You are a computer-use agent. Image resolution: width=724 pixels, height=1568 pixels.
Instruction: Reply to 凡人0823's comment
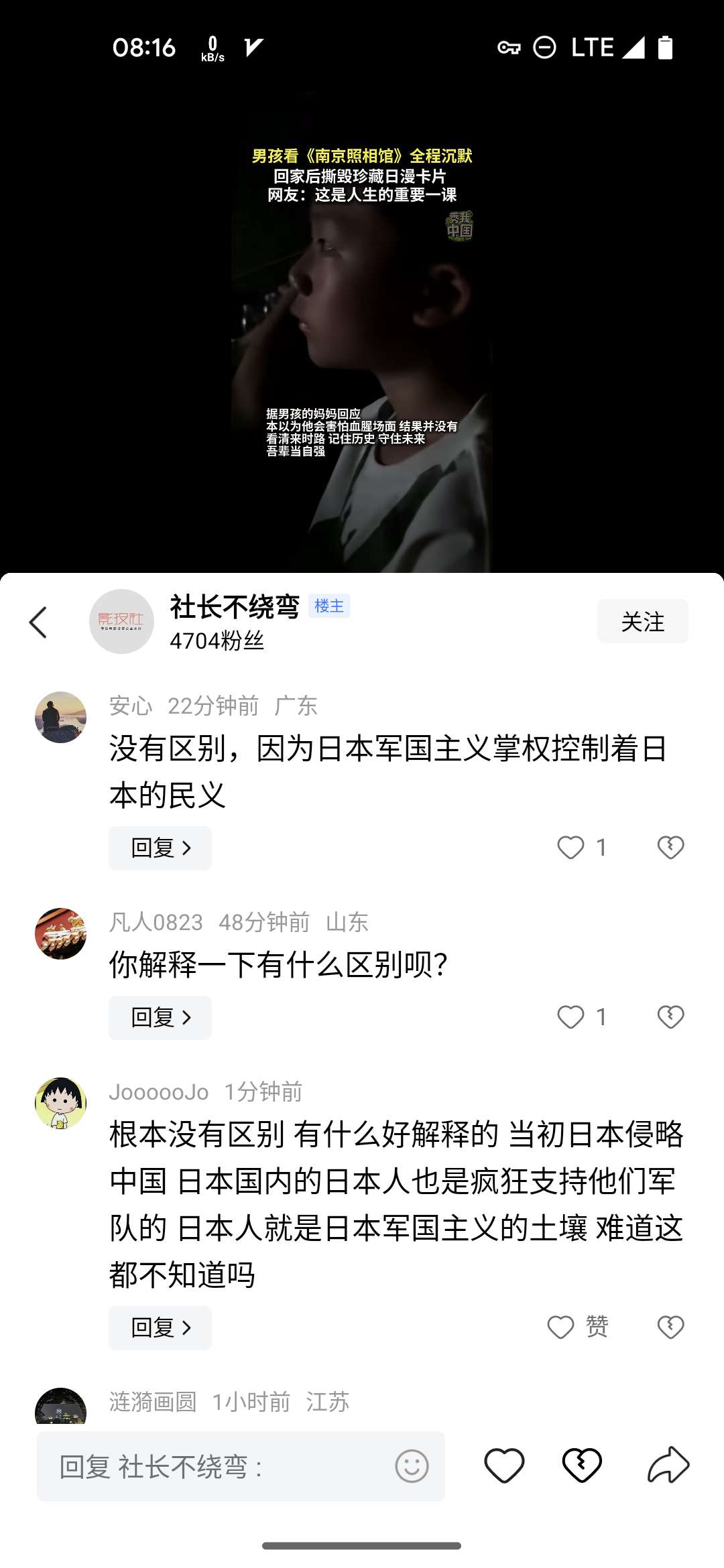pyautogui.click(x=160, y=1017)
